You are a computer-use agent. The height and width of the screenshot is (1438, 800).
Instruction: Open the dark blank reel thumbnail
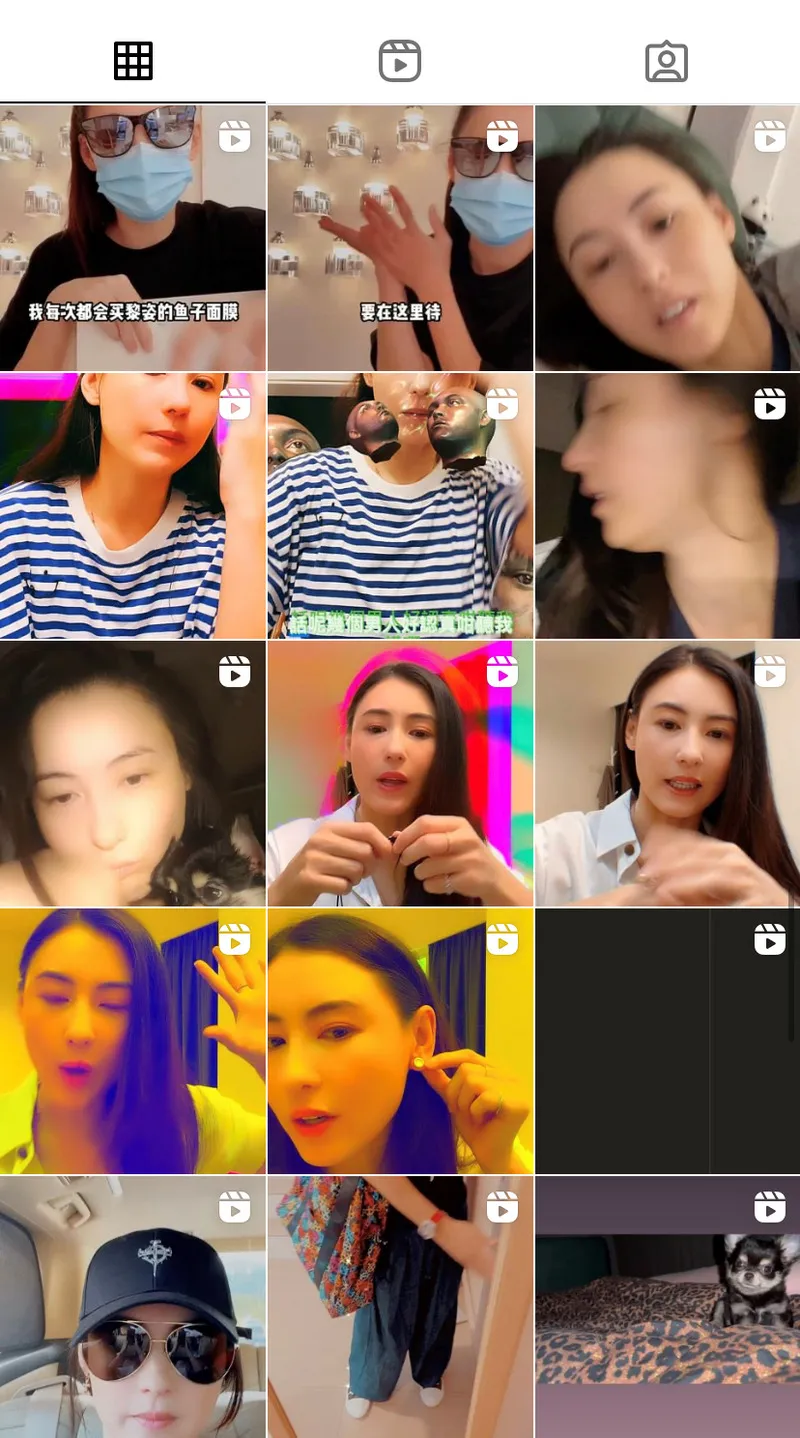click(667, 1041)
